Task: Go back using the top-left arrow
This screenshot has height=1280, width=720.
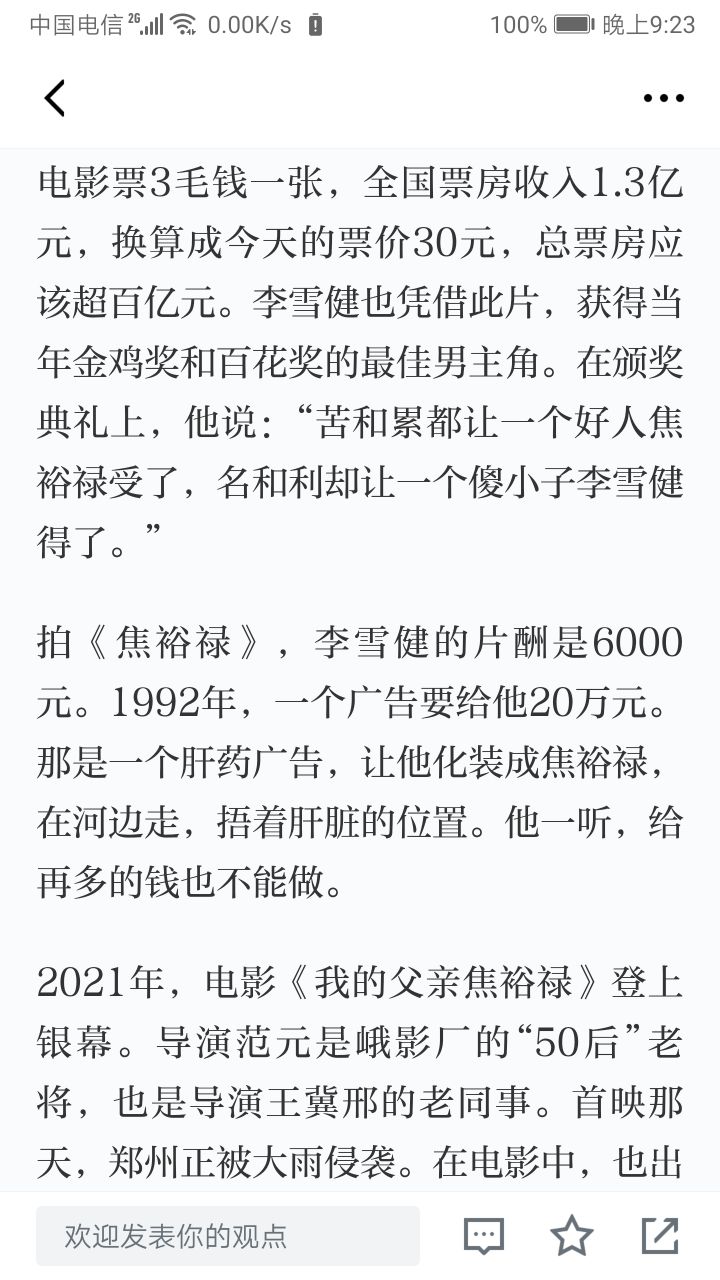Action: 55,98
